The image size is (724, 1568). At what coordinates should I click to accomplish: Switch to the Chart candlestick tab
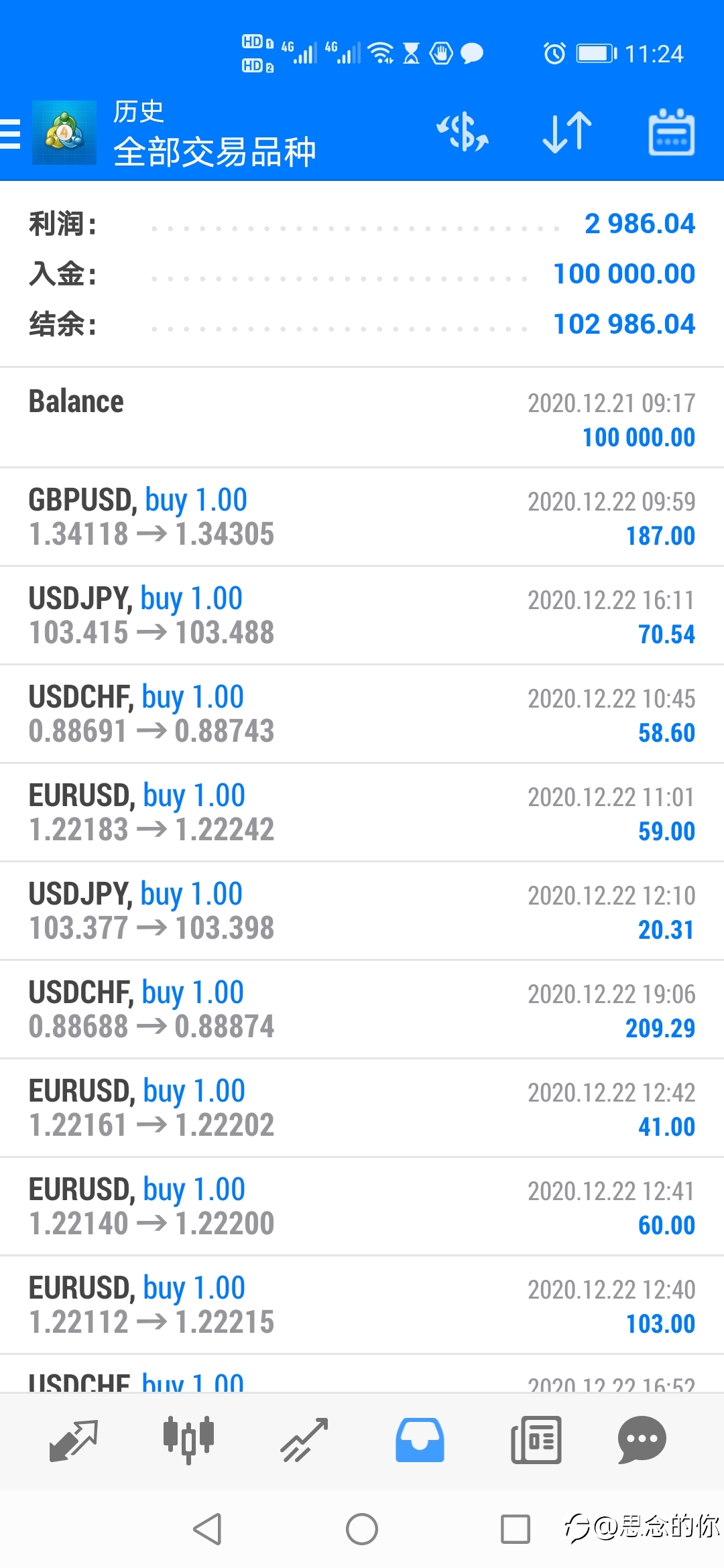189,1440
